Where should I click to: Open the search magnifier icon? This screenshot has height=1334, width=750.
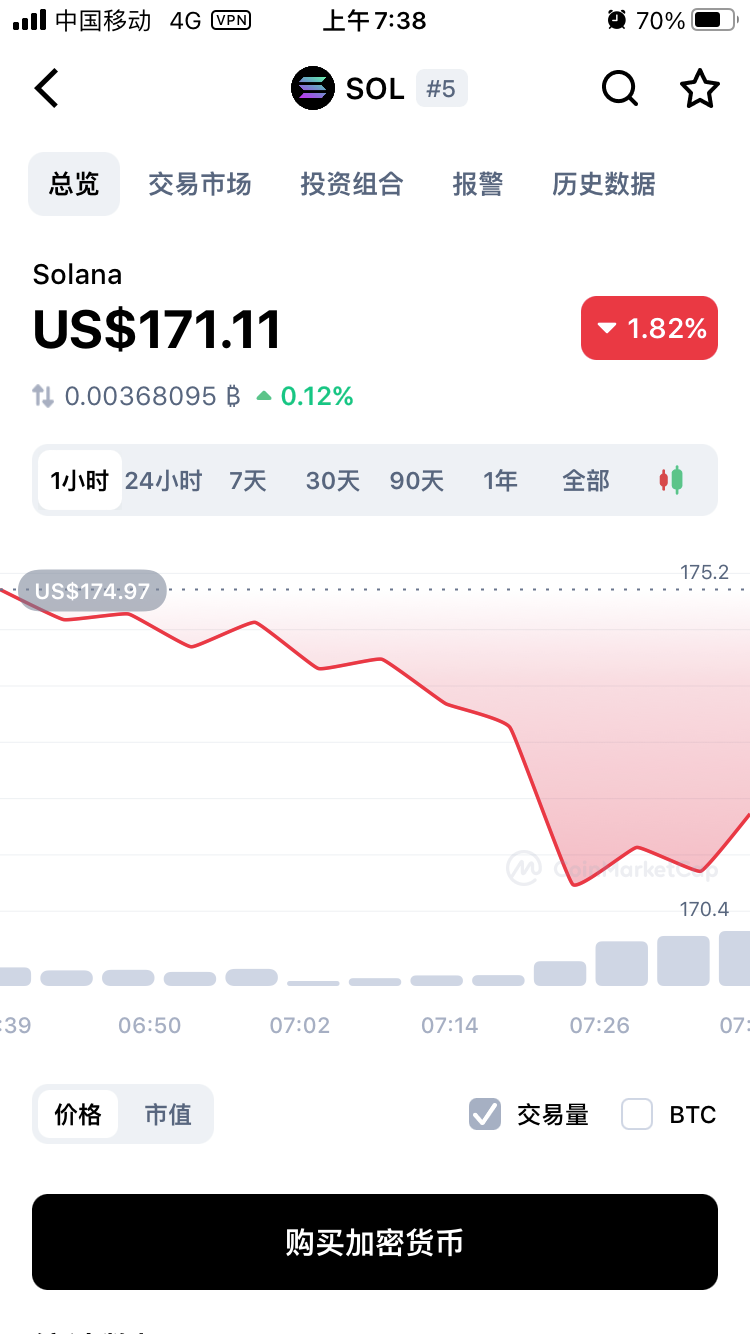[620, 89]
